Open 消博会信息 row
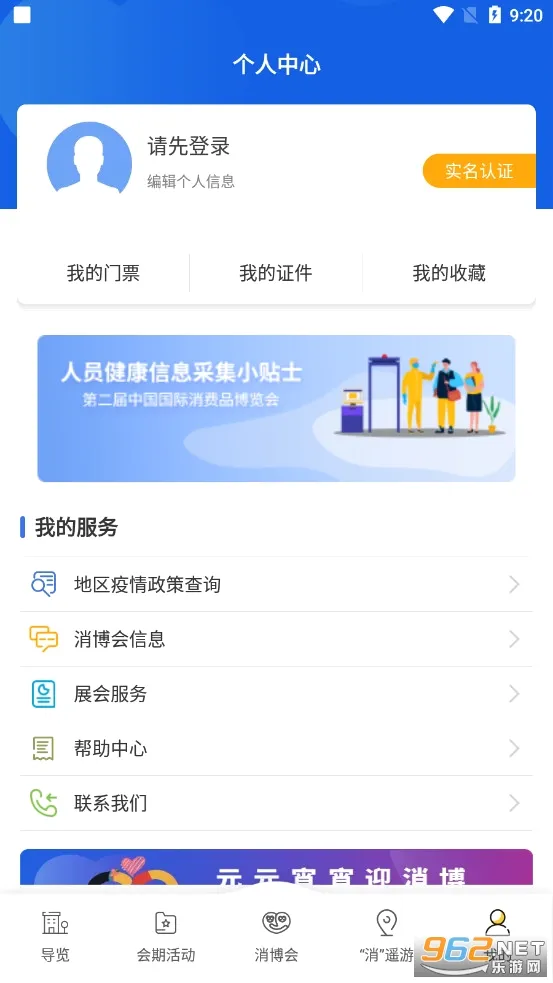This screenshot has width=553, height=983. 276,639
